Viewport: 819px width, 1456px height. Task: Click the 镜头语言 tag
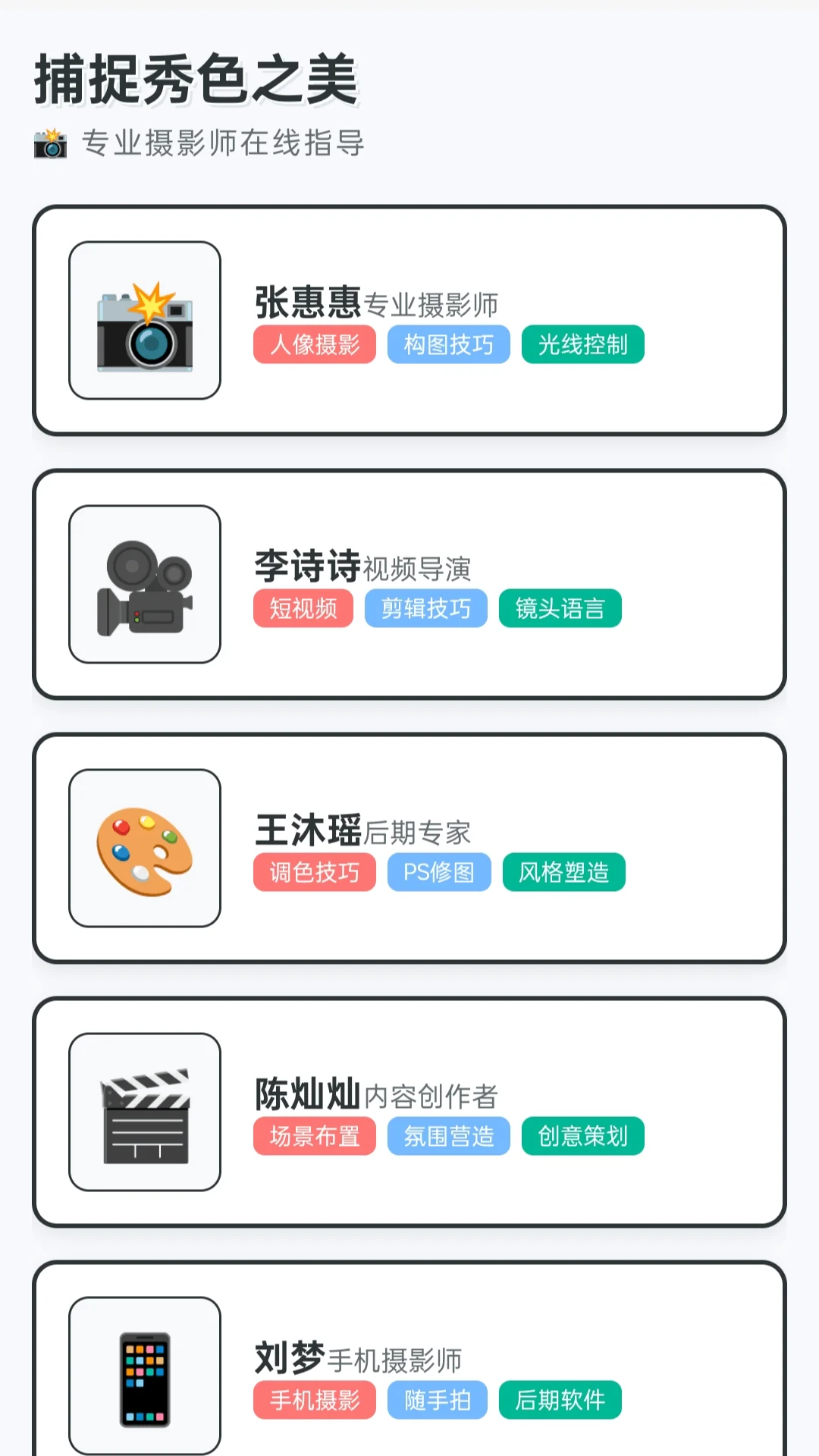tap(560, 608)
